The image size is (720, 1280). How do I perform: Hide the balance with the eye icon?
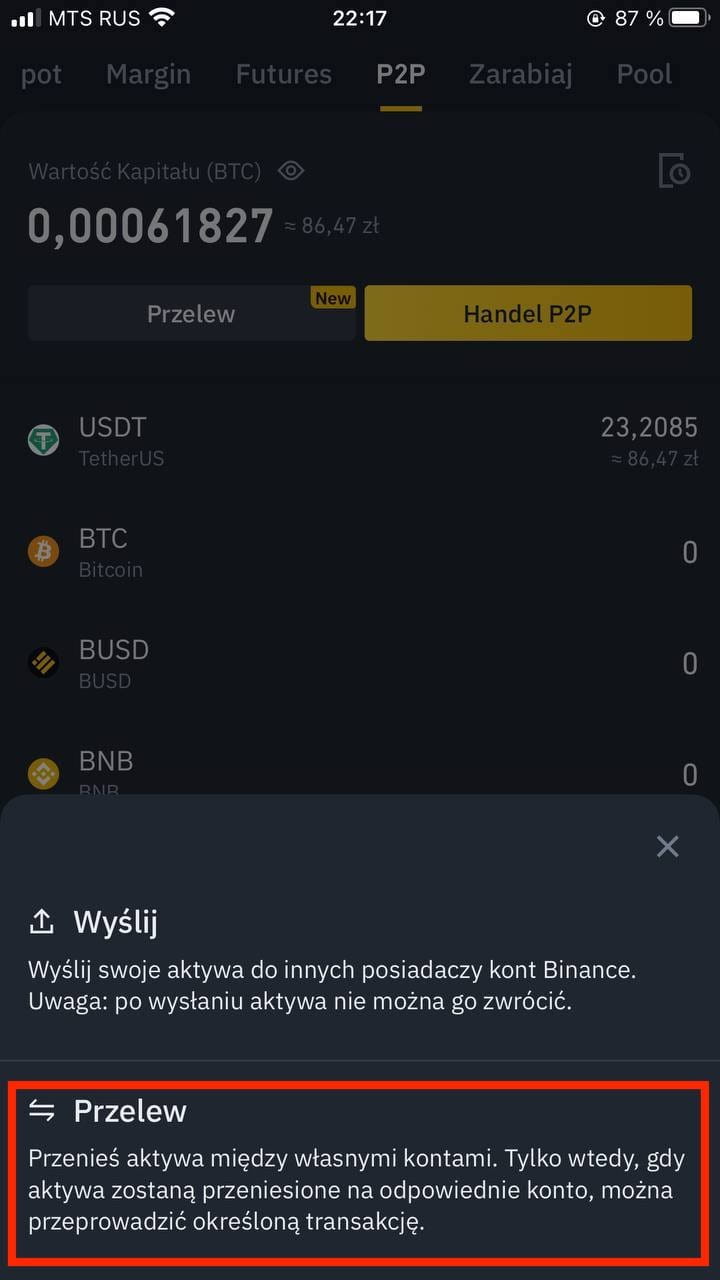pos(291,171)
